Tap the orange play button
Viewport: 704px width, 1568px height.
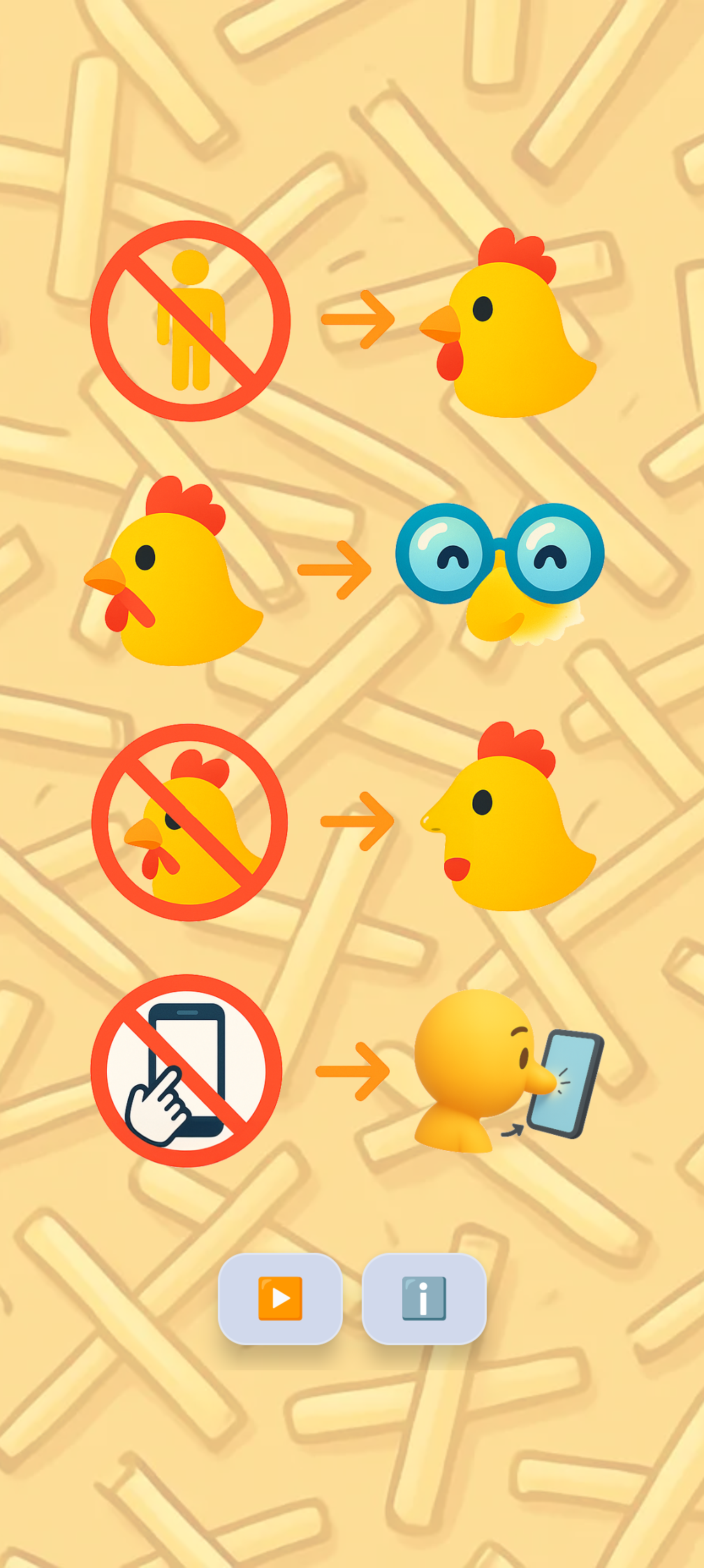tap(280, 1298)
